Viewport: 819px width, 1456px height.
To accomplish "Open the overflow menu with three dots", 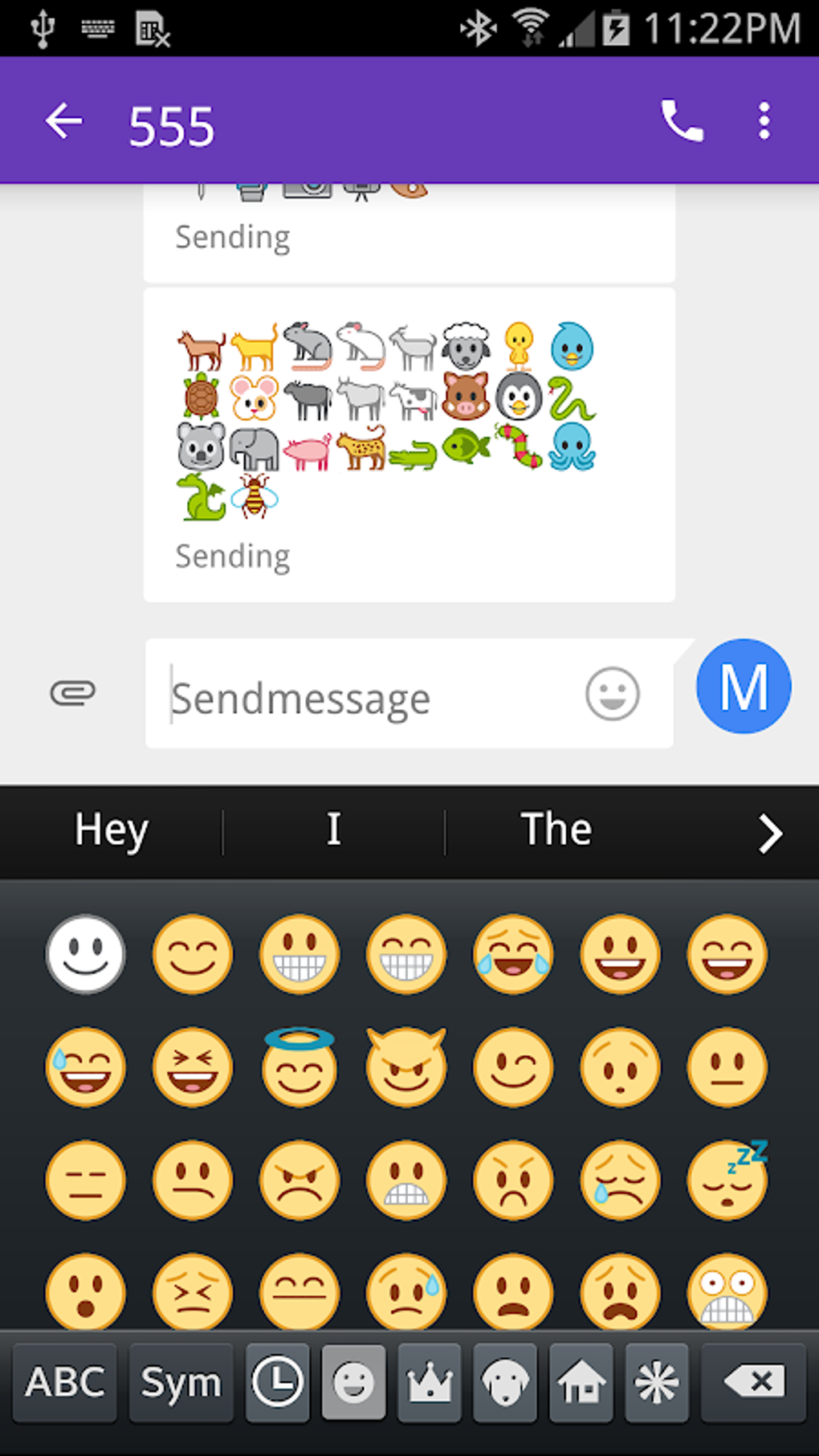I will coord(763,121).
